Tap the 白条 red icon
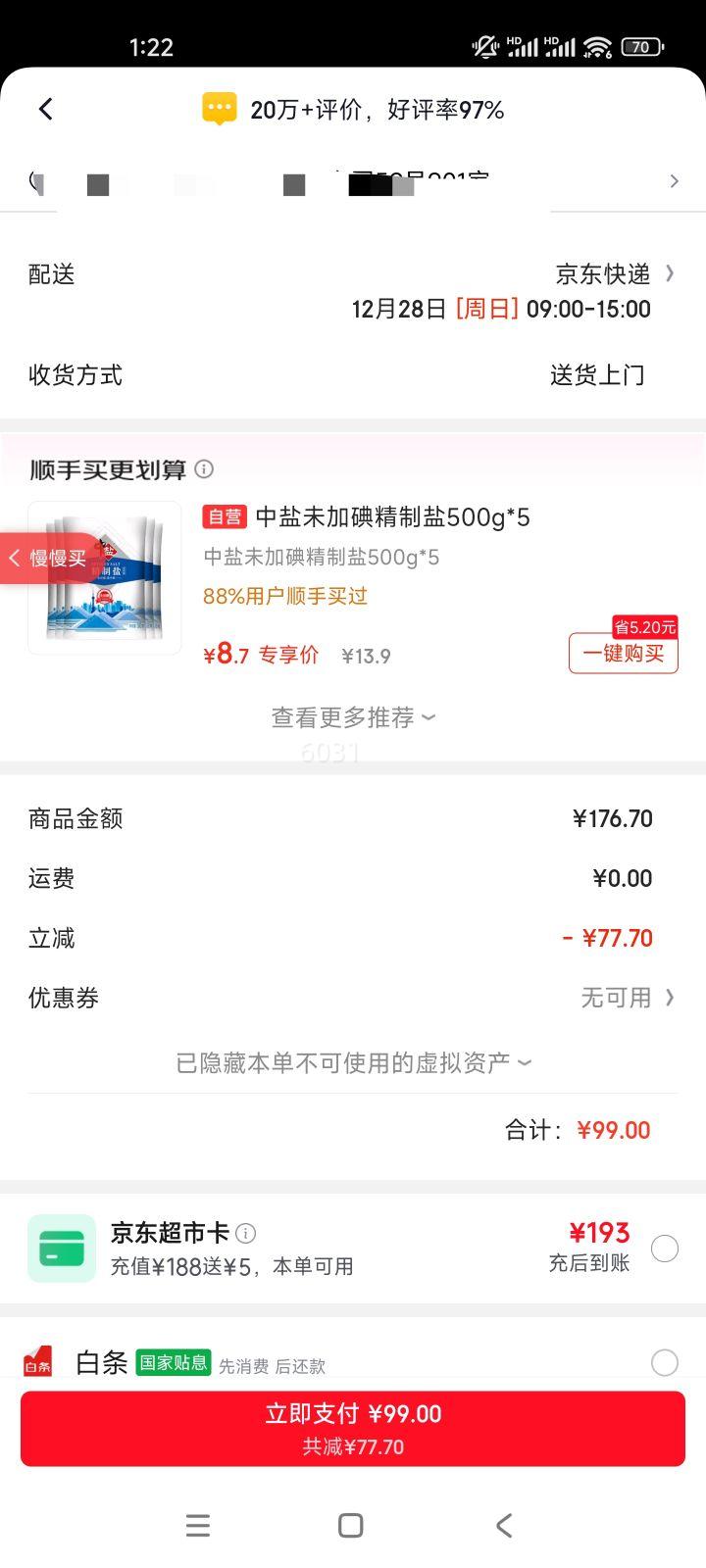The image size is (706, 1568). [37, 1362]
